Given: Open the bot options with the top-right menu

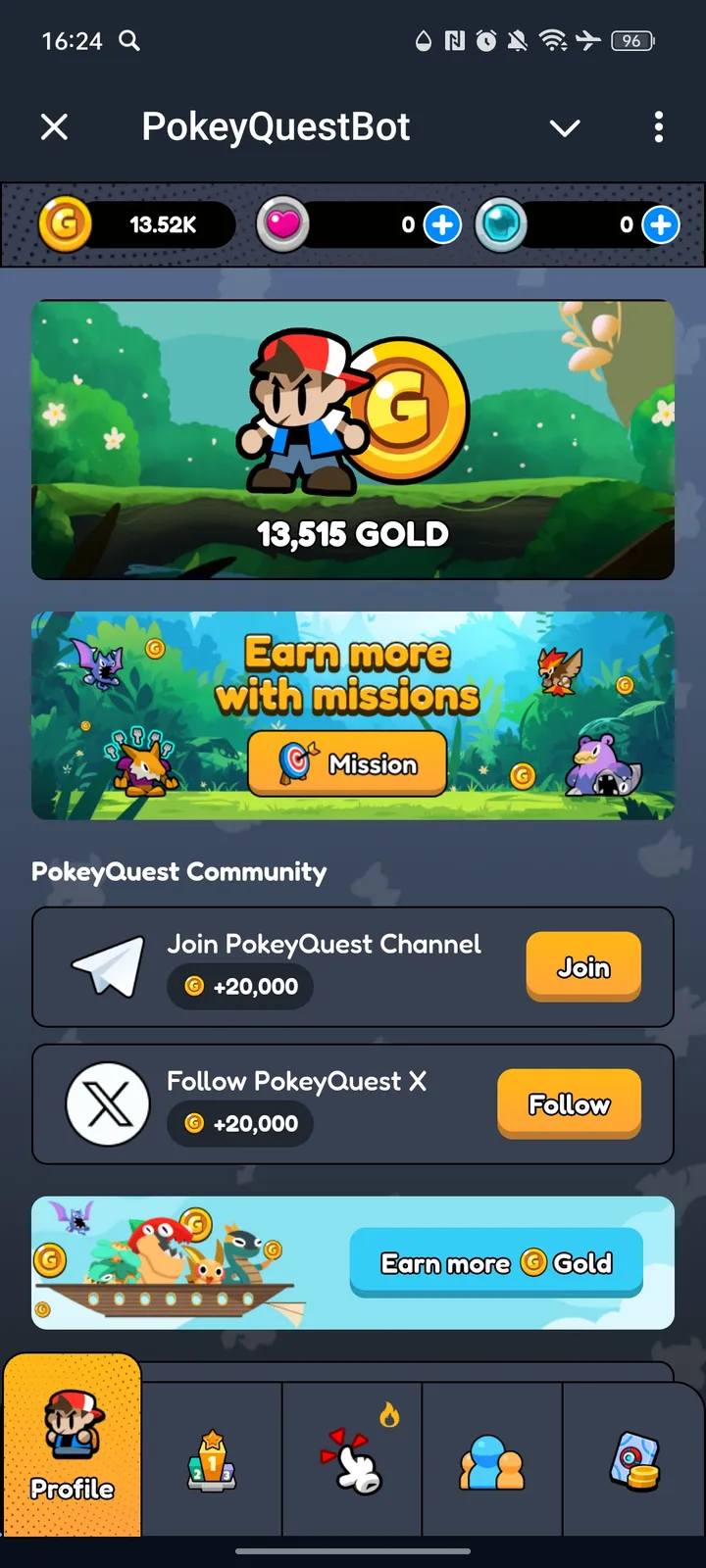Looking at the screenshot, I should (x=659, y=127).
